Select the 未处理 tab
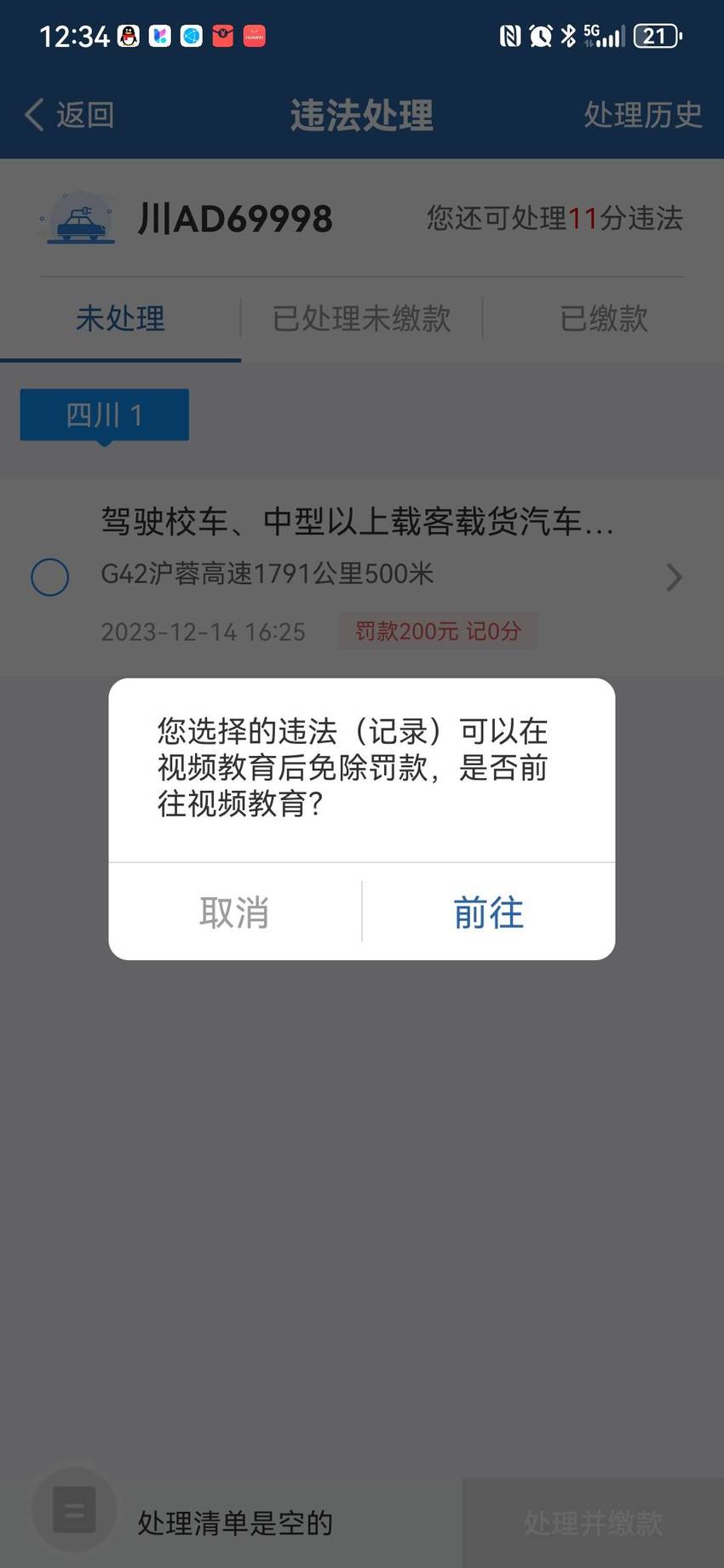 [120, 318]
